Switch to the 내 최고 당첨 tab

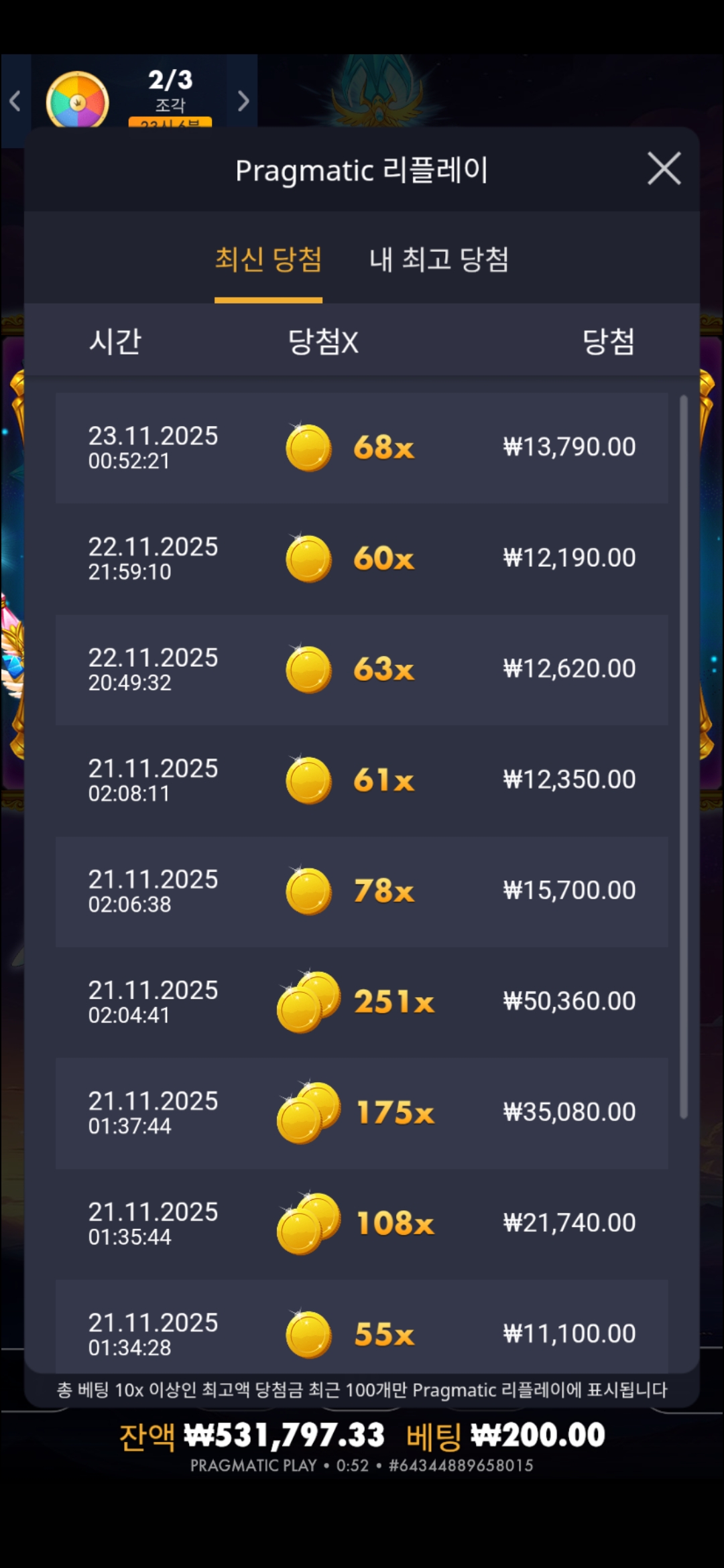coord(439,260)
